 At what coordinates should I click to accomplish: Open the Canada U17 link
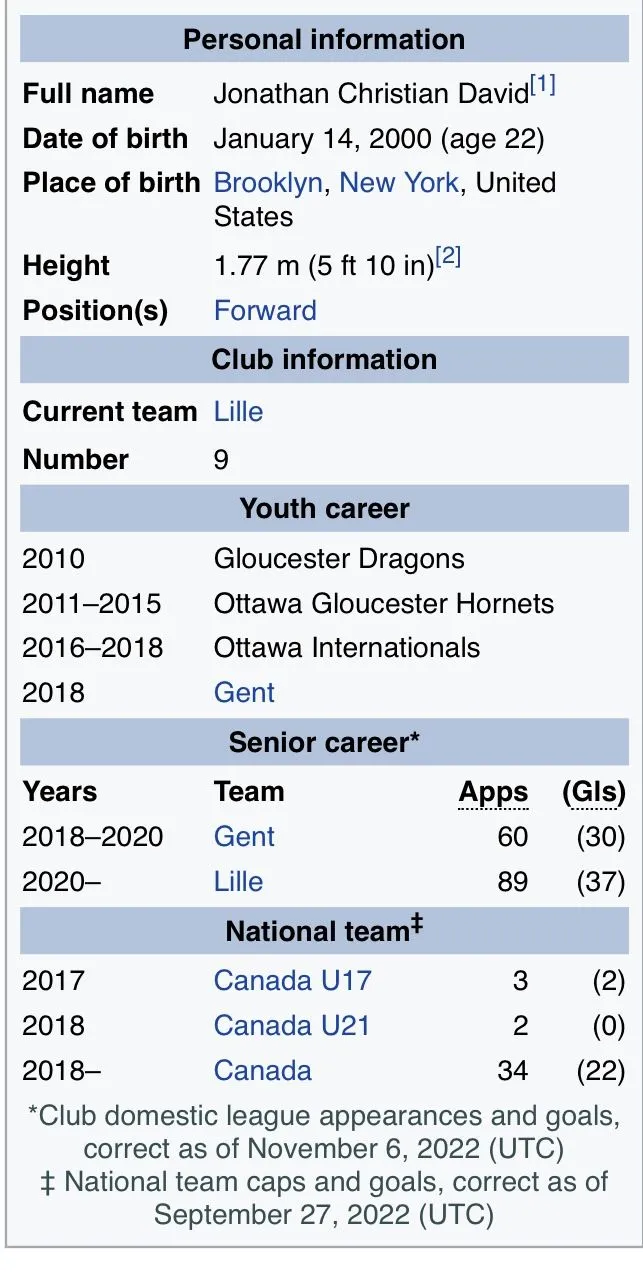pos(292,980)
